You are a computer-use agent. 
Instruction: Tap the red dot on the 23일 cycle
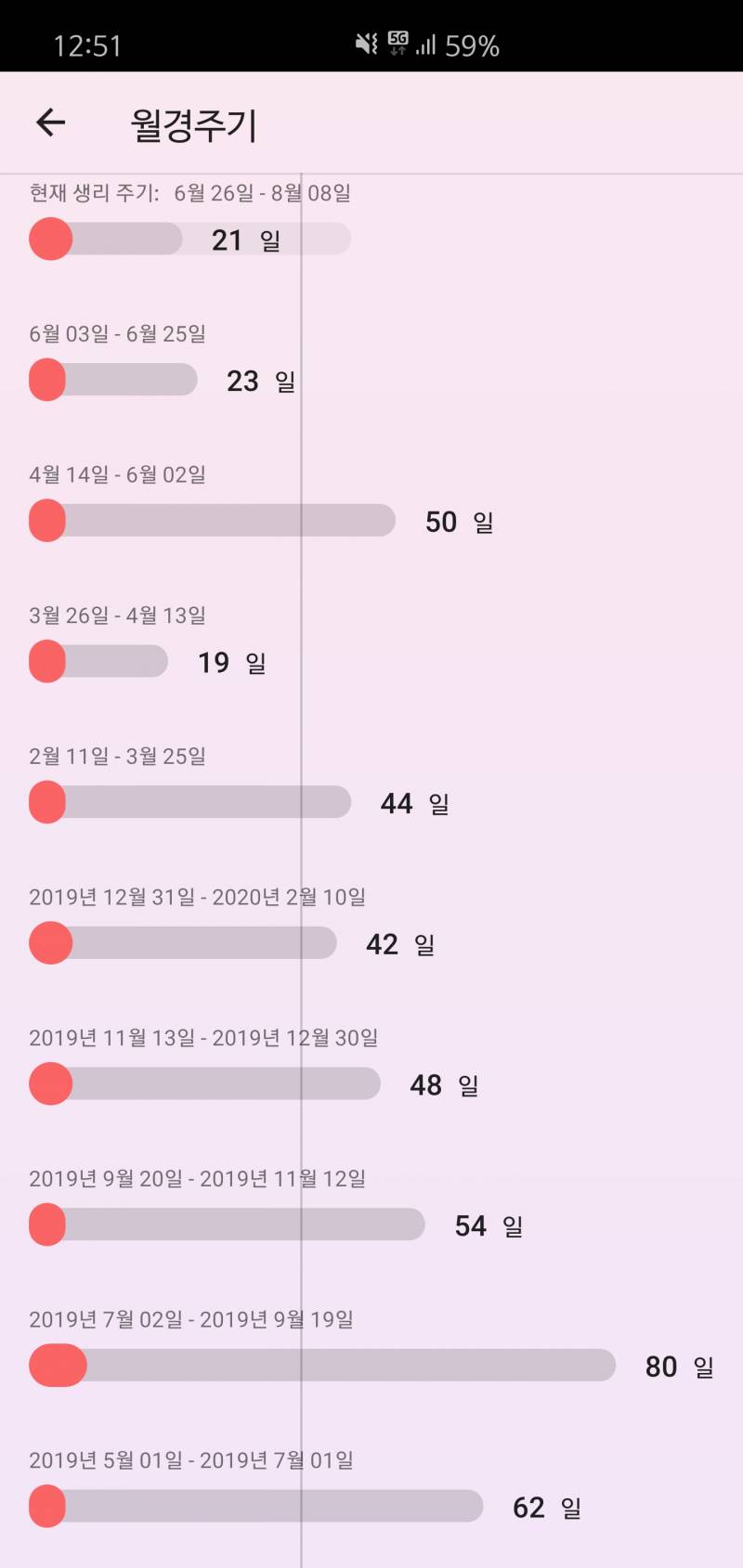(x=47, y=380)
